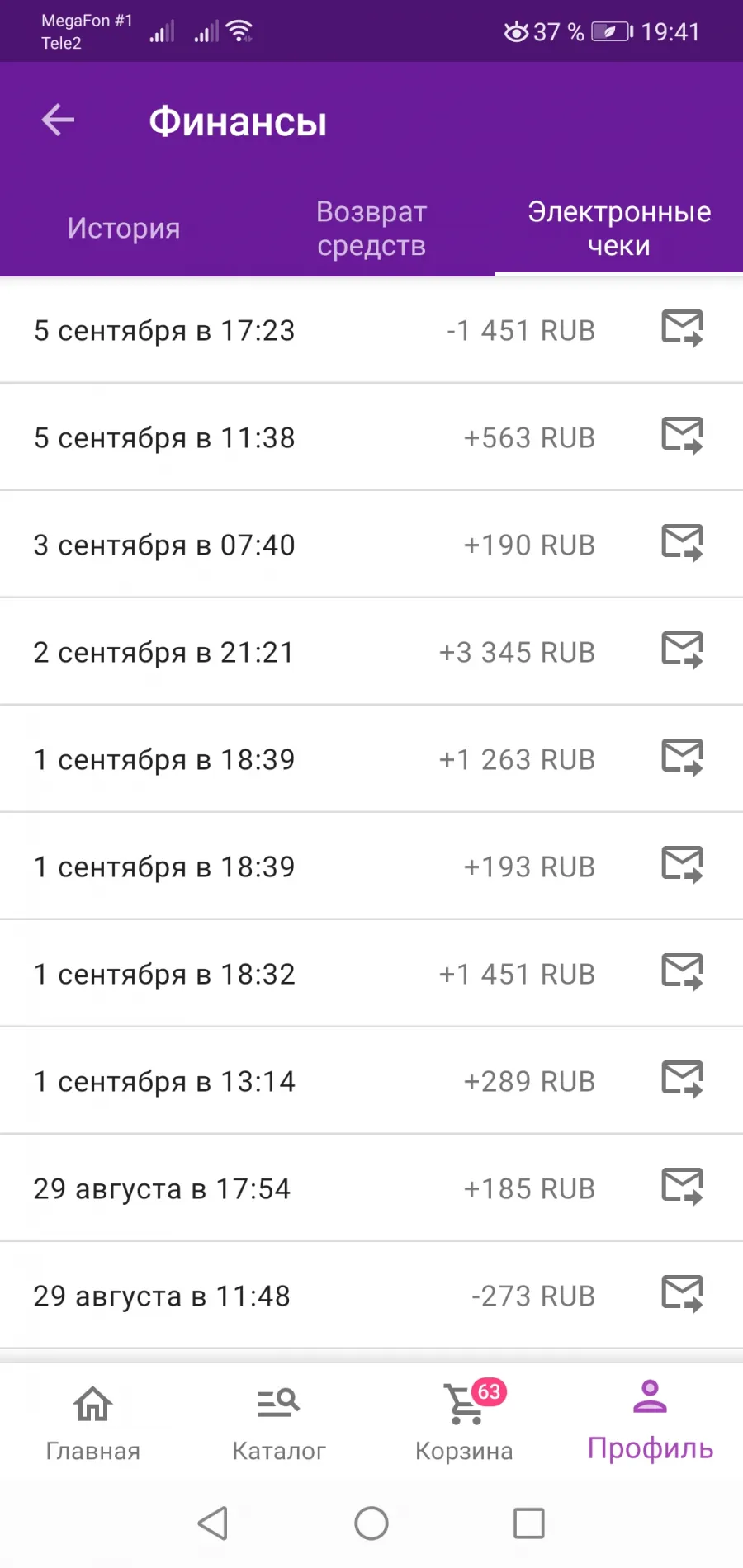Screen dimensions: 743x1568
Task: Send the +1 451 RUB receipt from 18:32
Action: (x=683, y=972)
